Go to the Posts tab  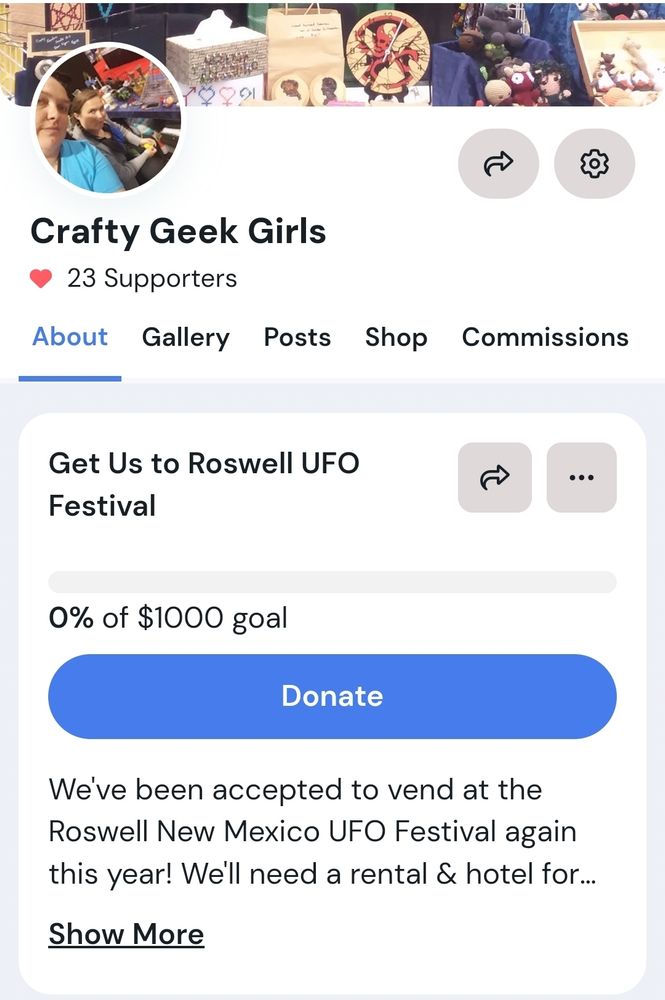pos(297,338)
